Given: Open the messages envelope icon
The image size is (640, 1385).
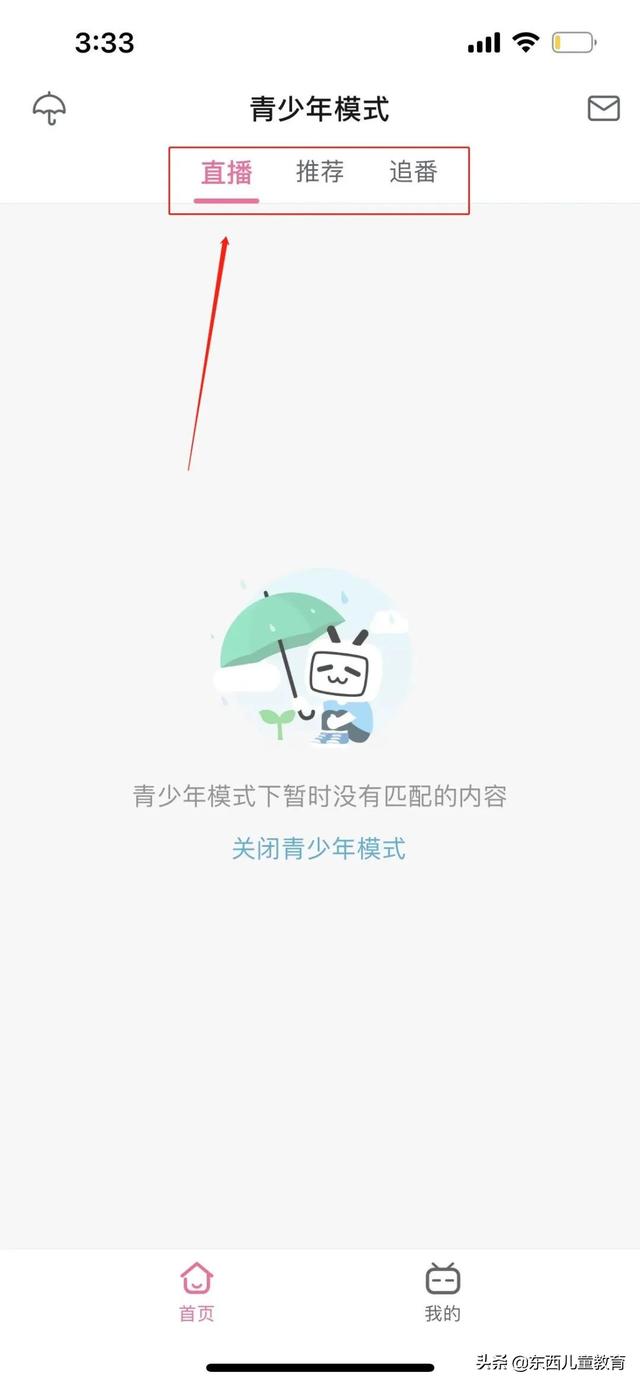Looking at the screenshot, I should pos(603,108).
